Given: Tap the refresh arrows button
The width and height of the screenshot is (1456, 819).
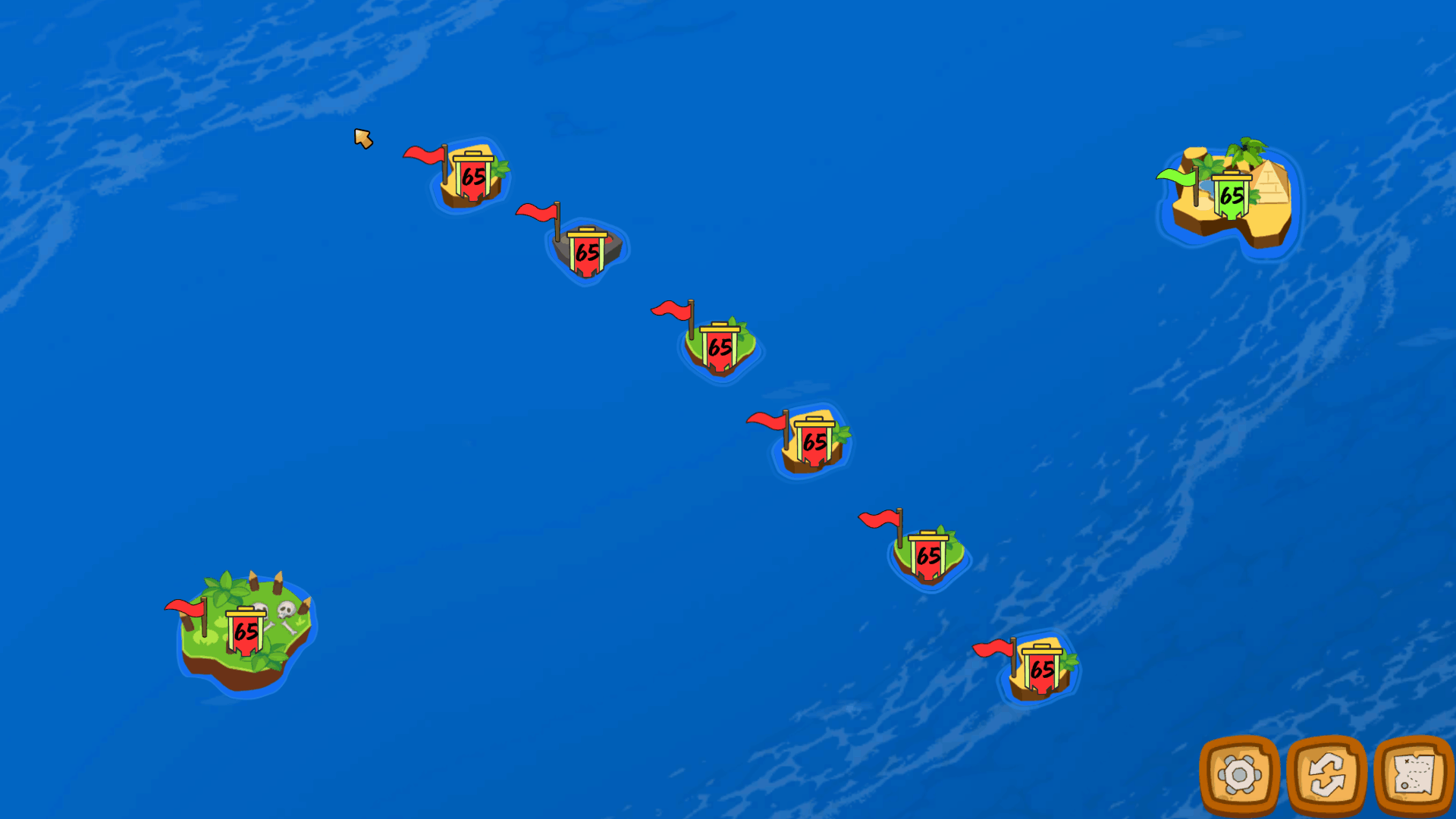Looking at the screenshot, I should point(1326,775).
